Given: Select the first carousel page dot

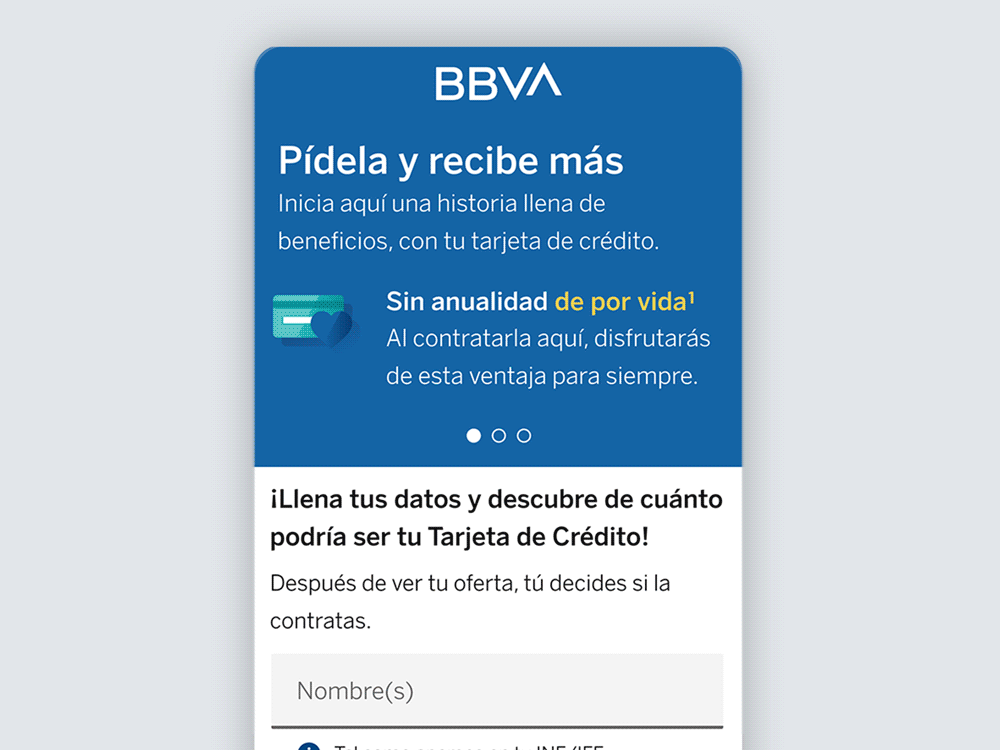Looking at the screenshot, I should (x=474, y=436).
